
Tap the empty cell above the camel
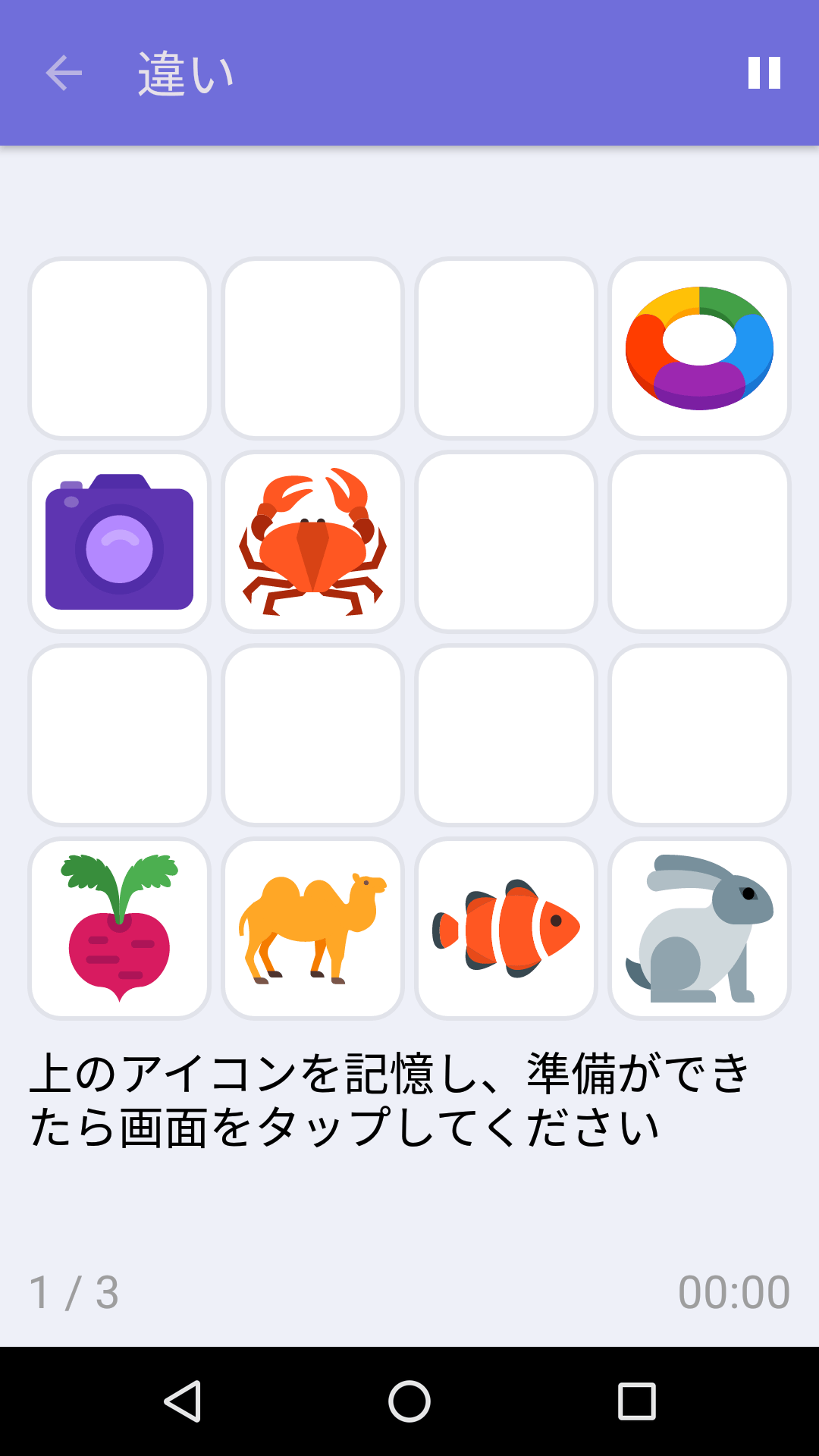click(312, 736)
